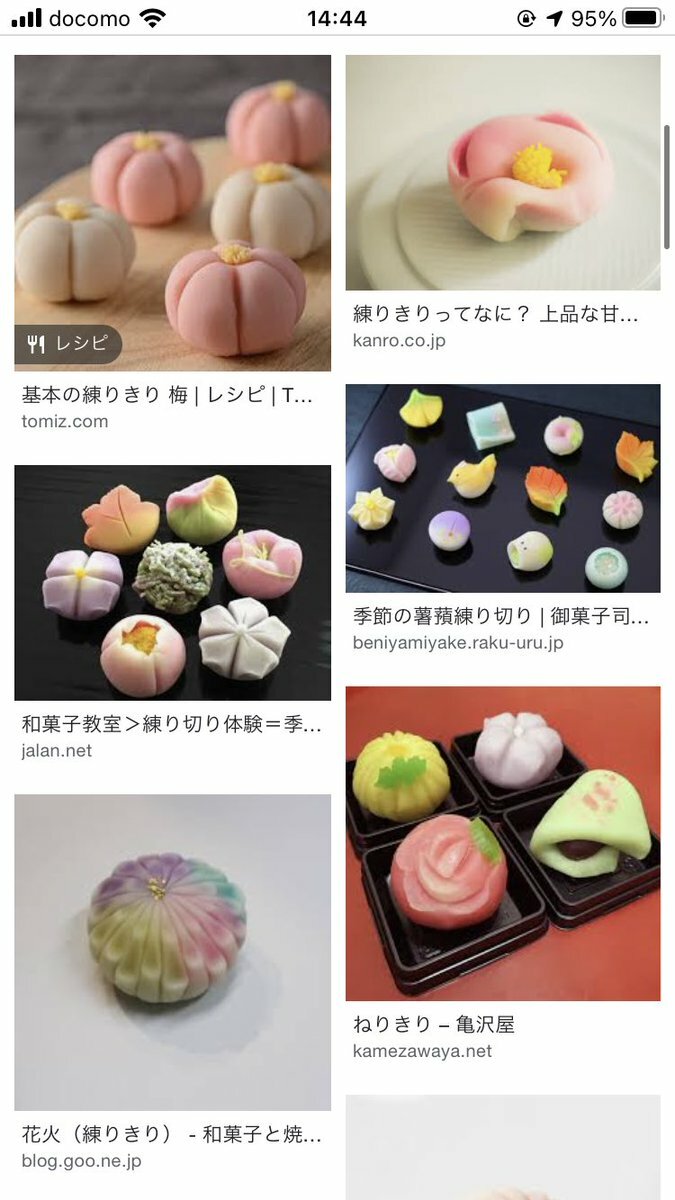Viewport: 675px width, 1200px height.
Task: Open the jalan.net wagashi class image
Action: [x=172, y=583]
